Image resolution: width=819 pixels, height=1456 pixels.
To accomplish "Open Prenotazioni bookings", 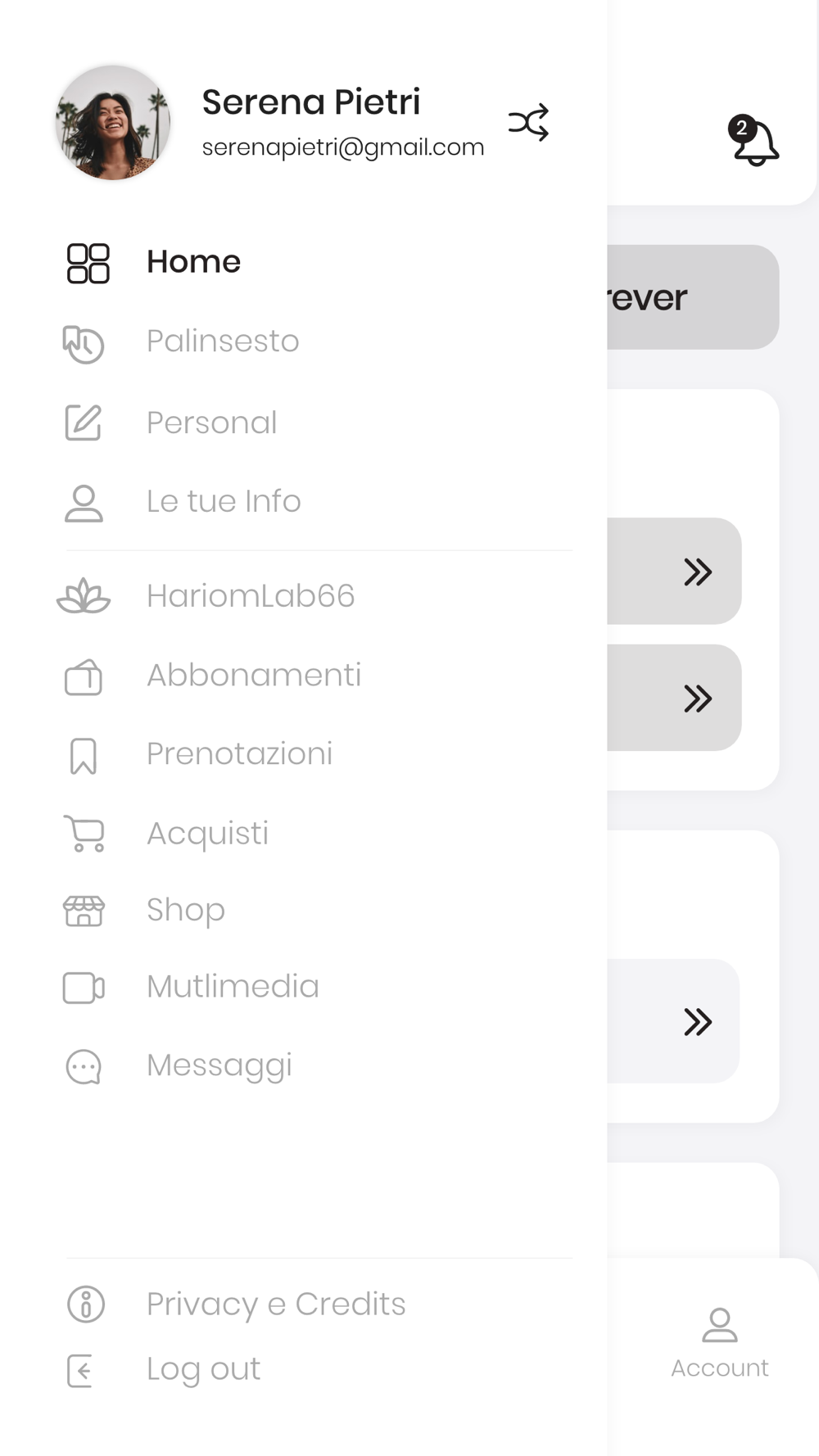I will (x=239, y=754).
